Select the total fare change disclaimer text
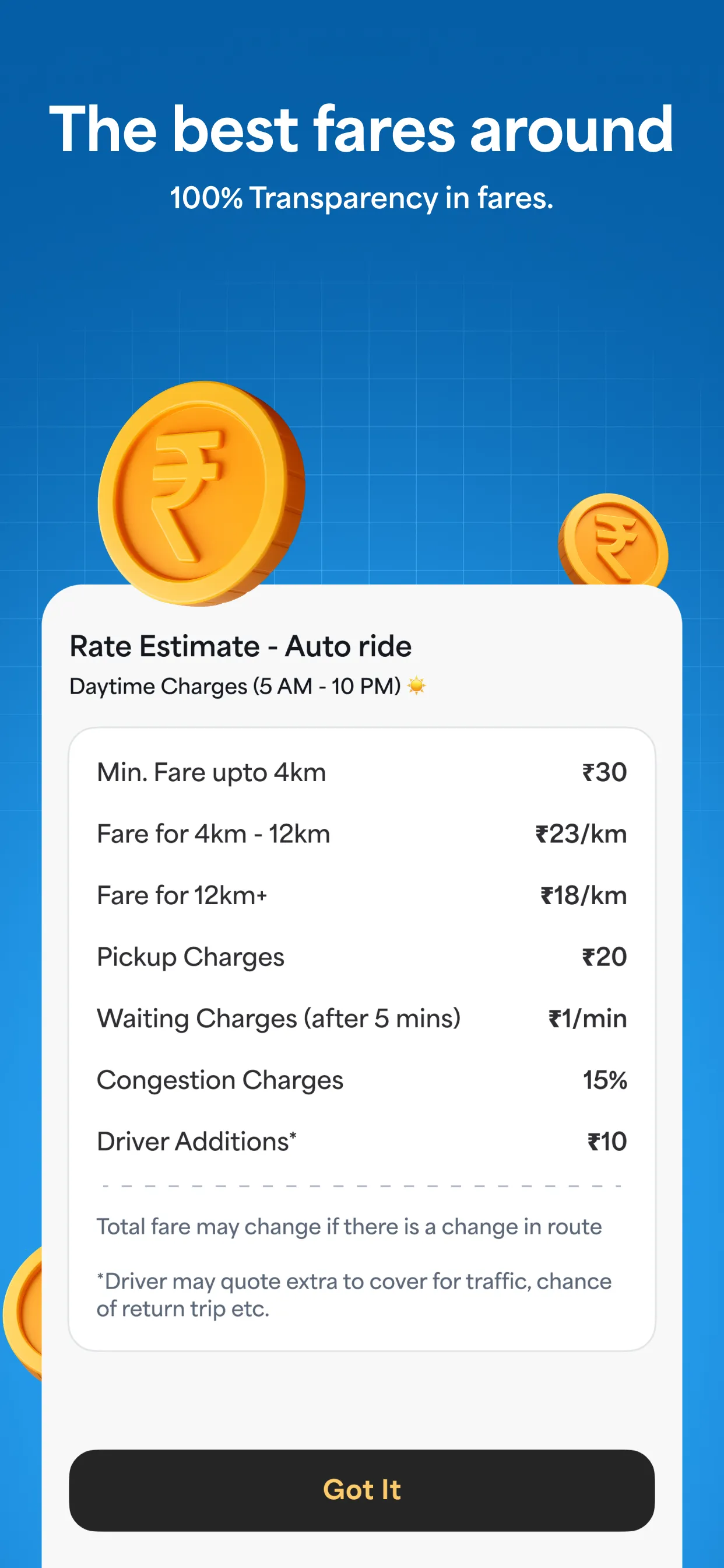 coord(349,1227)
